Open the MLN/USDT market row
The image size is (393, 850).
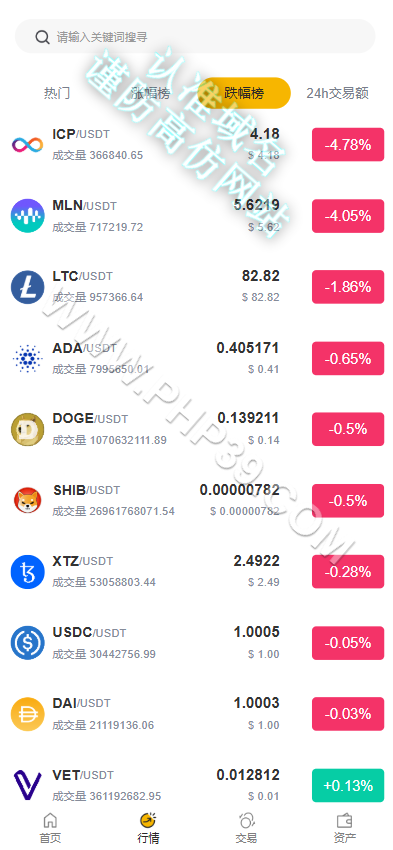pos(196,216)
